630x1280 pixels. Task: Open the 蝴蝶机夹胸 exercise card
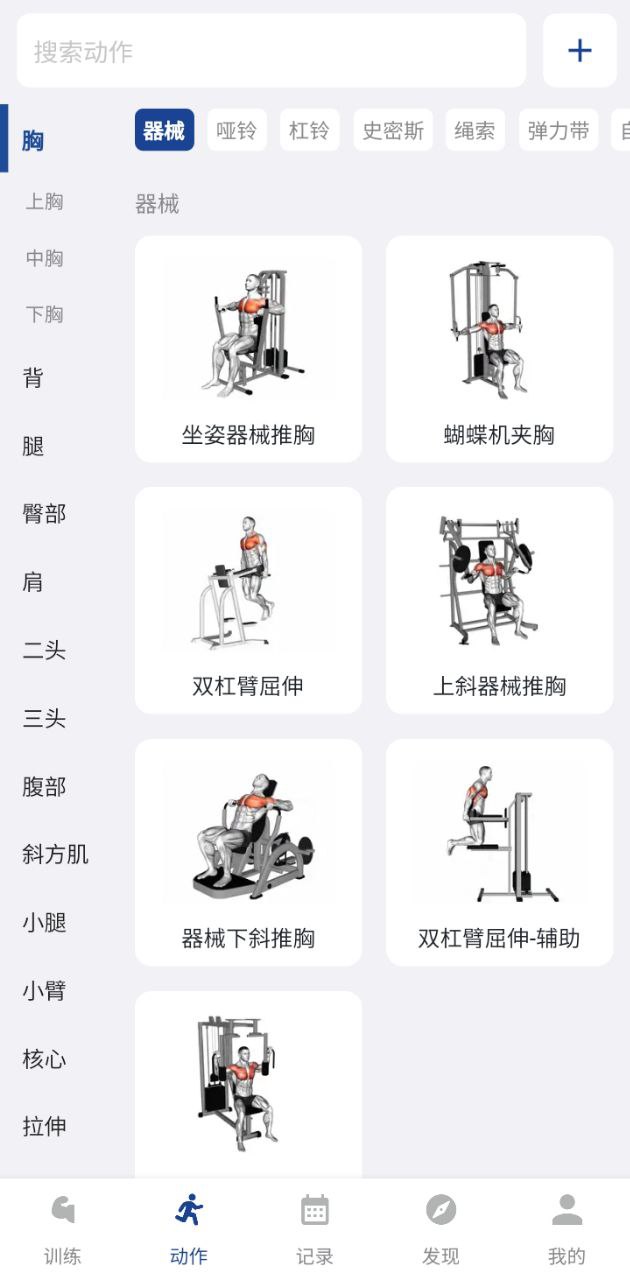click(x=499, y=349)
